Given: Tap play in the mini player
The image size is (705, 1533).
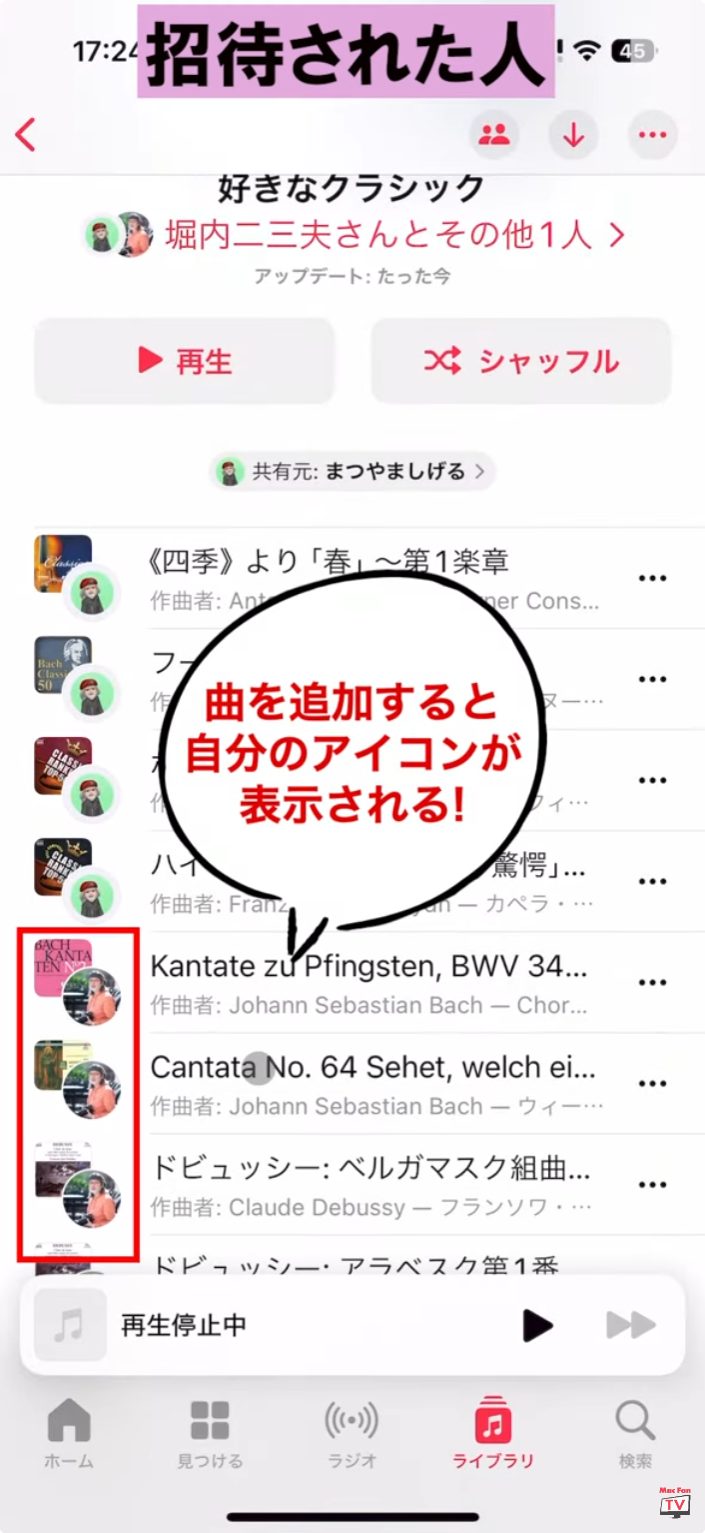Looking at the screenshot, I should point(537,1326).
